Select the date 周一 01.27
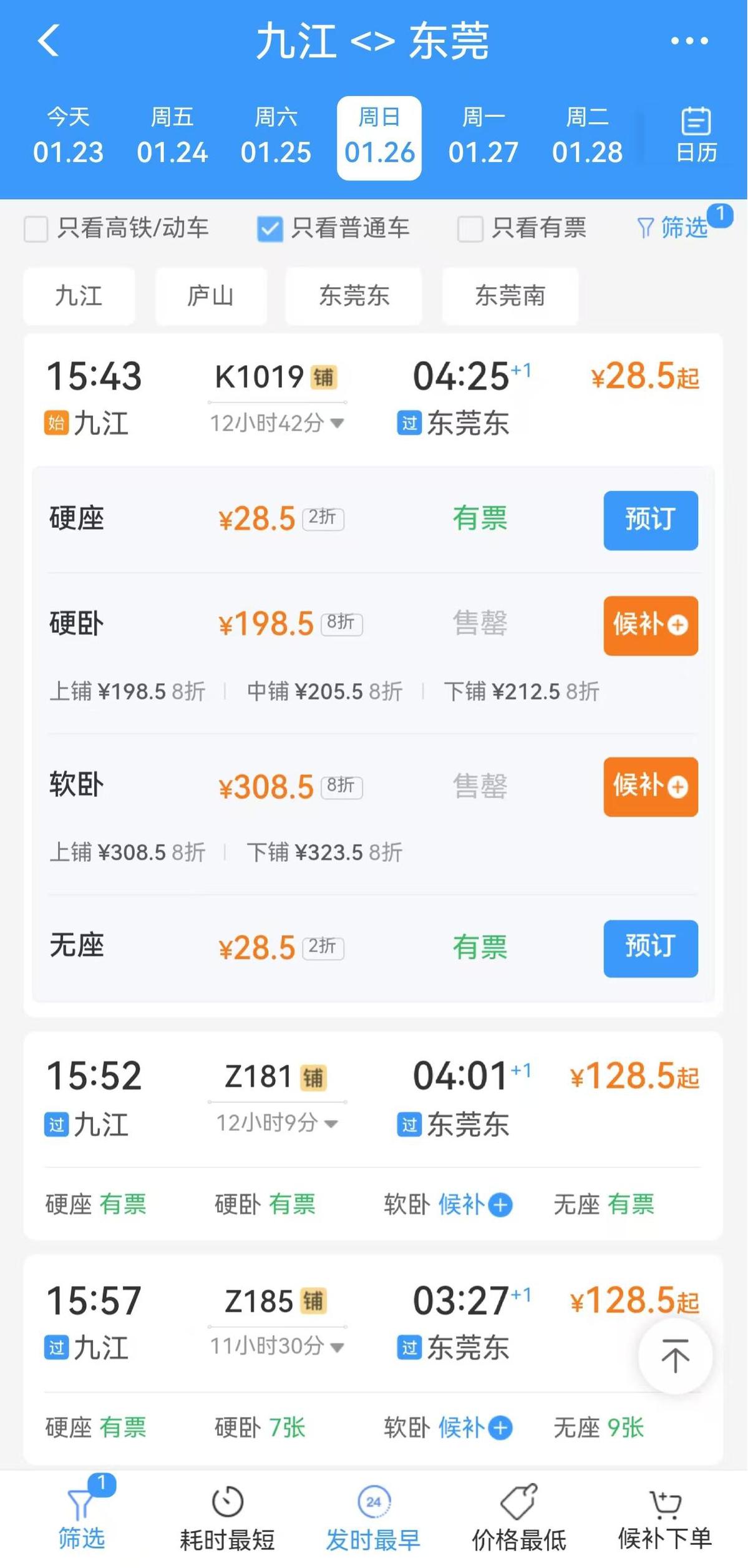Image resolution: width=748 pixels, height=1568 pixels. (x=483, y=136)
